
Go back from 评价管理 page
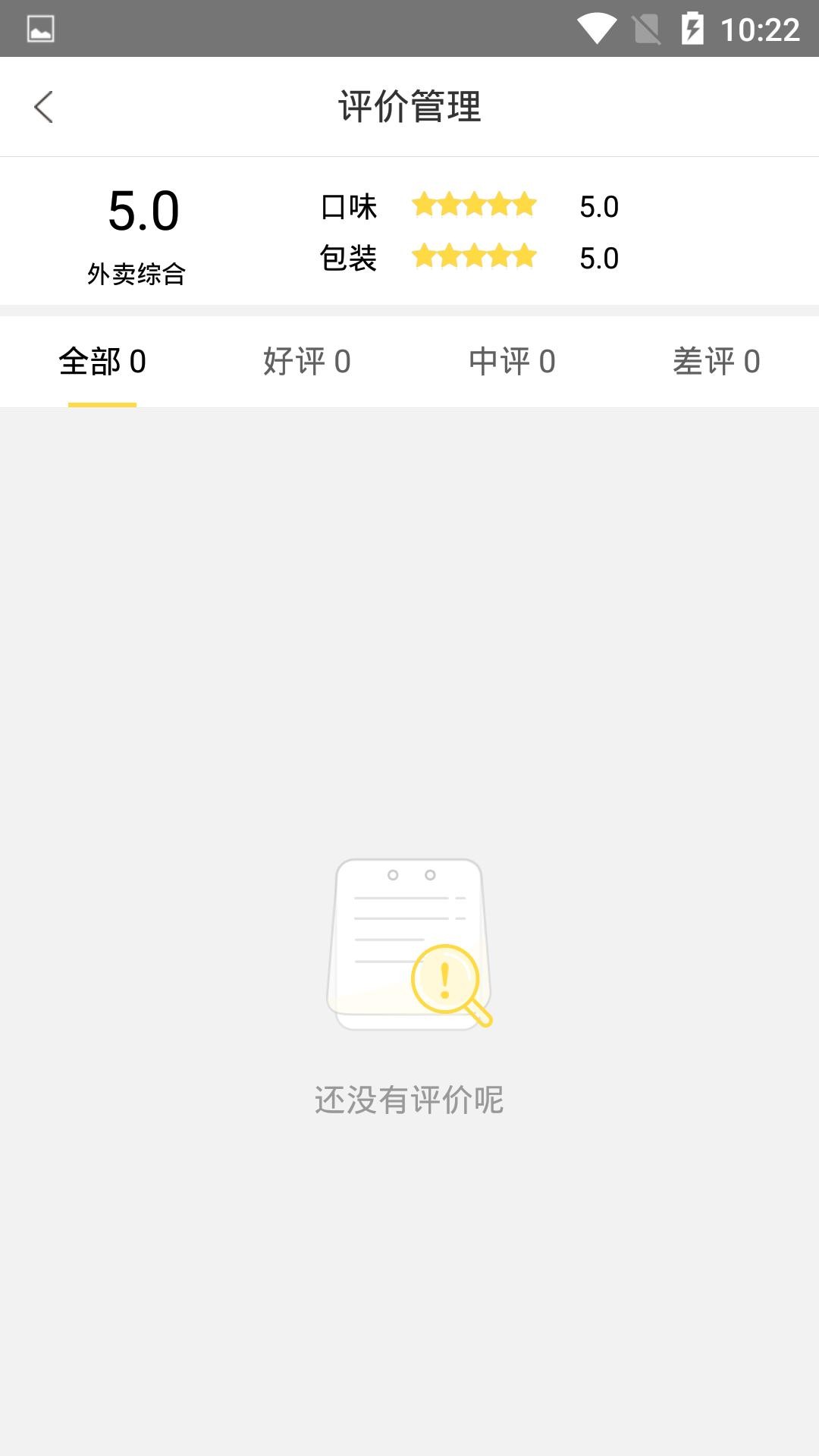coord(44,107)
